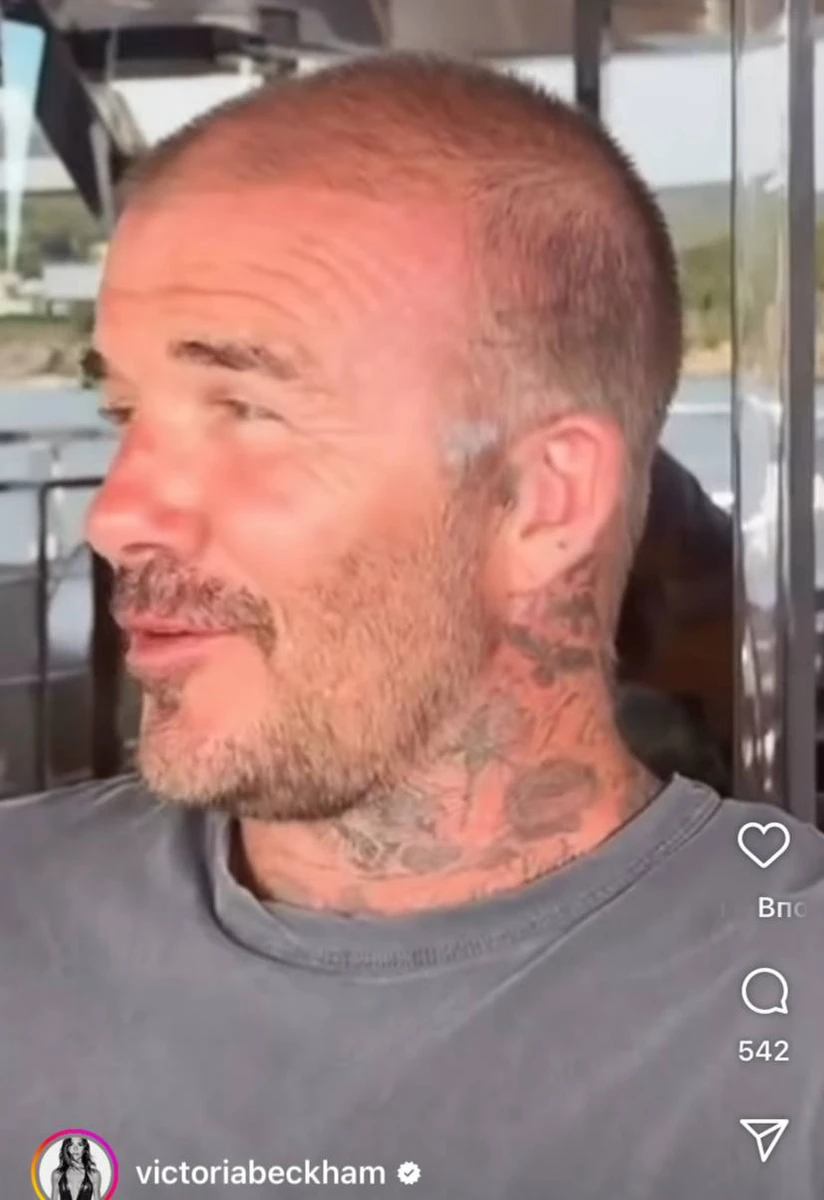Like this reel with the heart icon
824x1200 pixels.
click(763, 845)
